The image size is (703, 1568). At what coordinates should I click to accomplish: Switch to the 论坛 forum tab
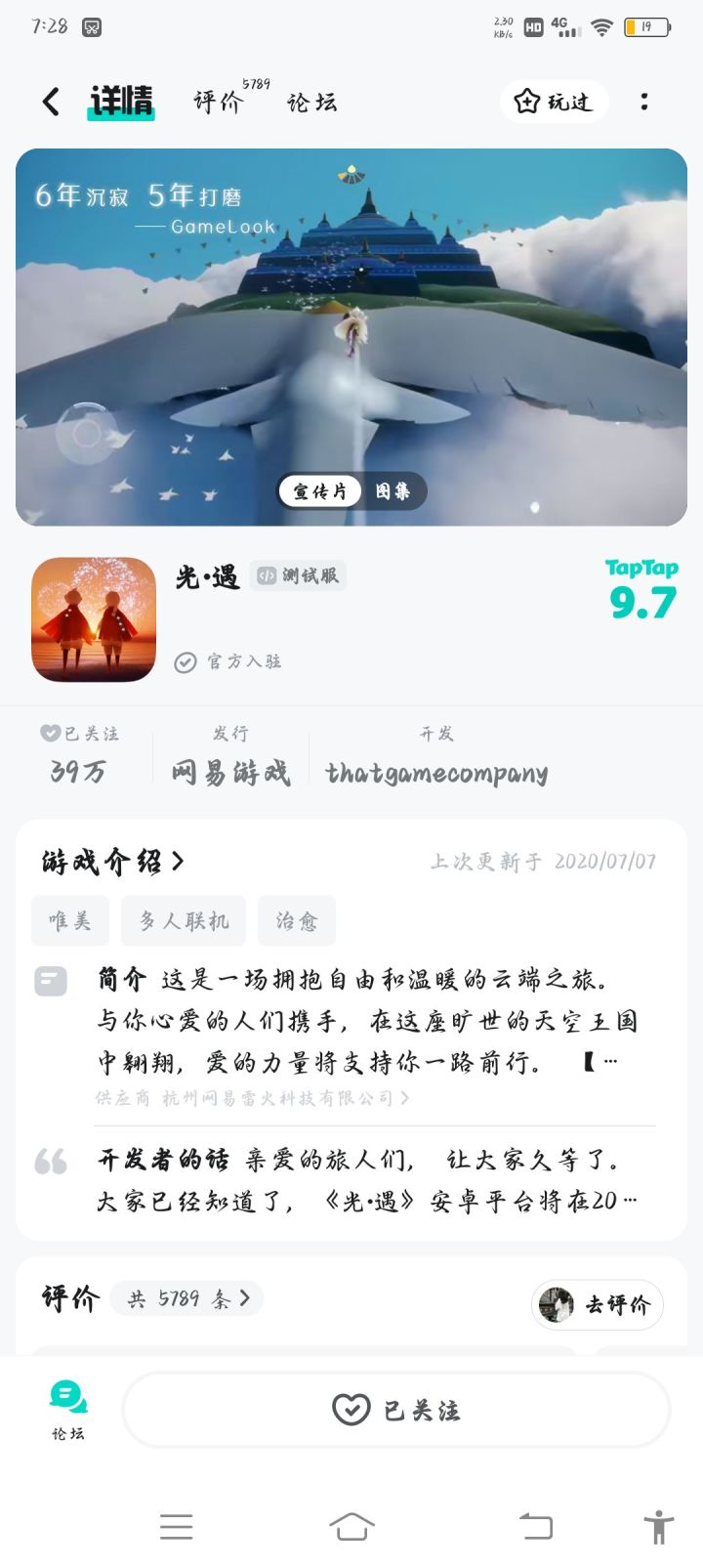click(x=312, y=103)
